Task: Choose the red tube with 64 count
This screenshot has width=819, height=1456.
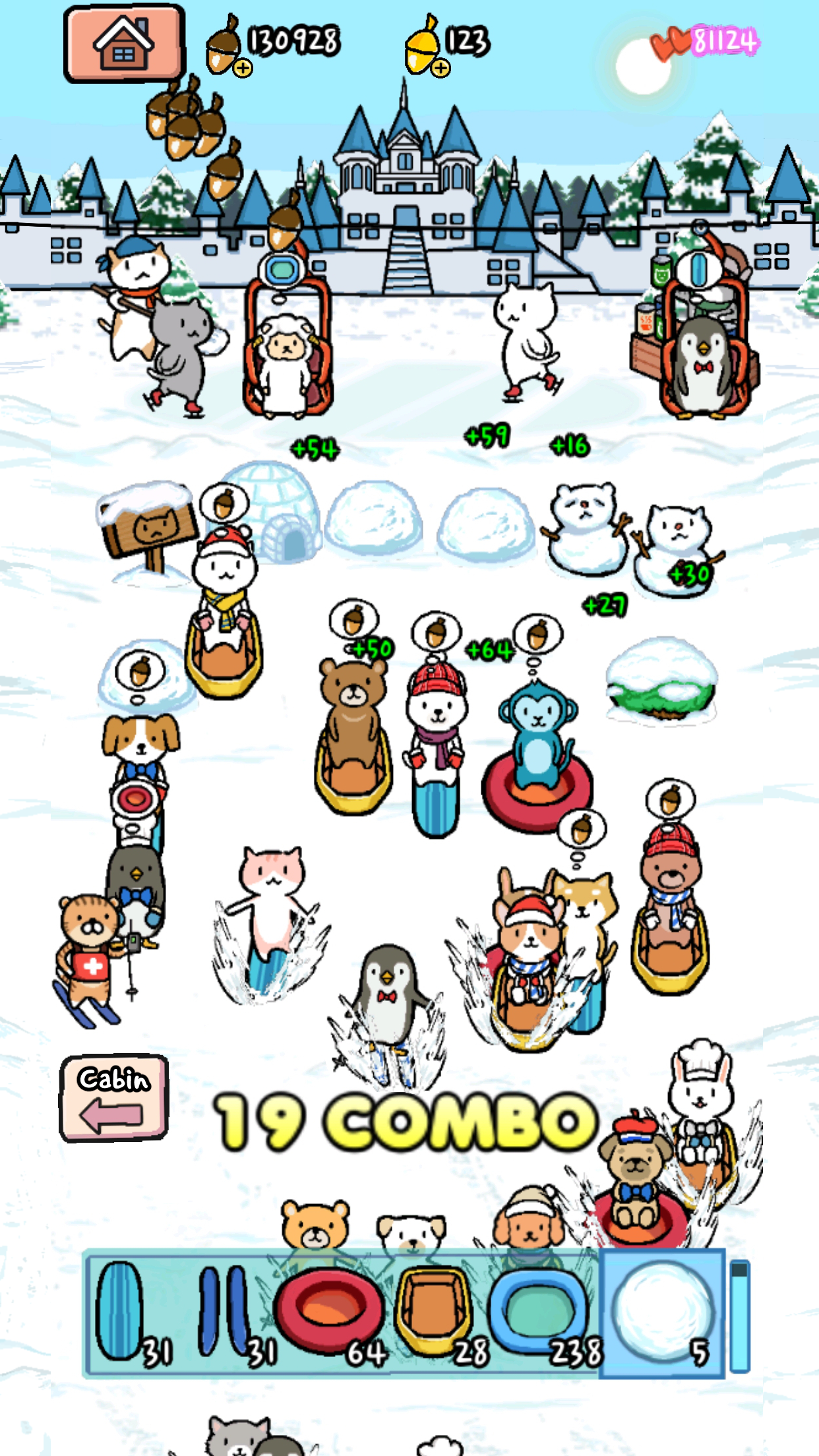Action: click(x=330, y=1314)
